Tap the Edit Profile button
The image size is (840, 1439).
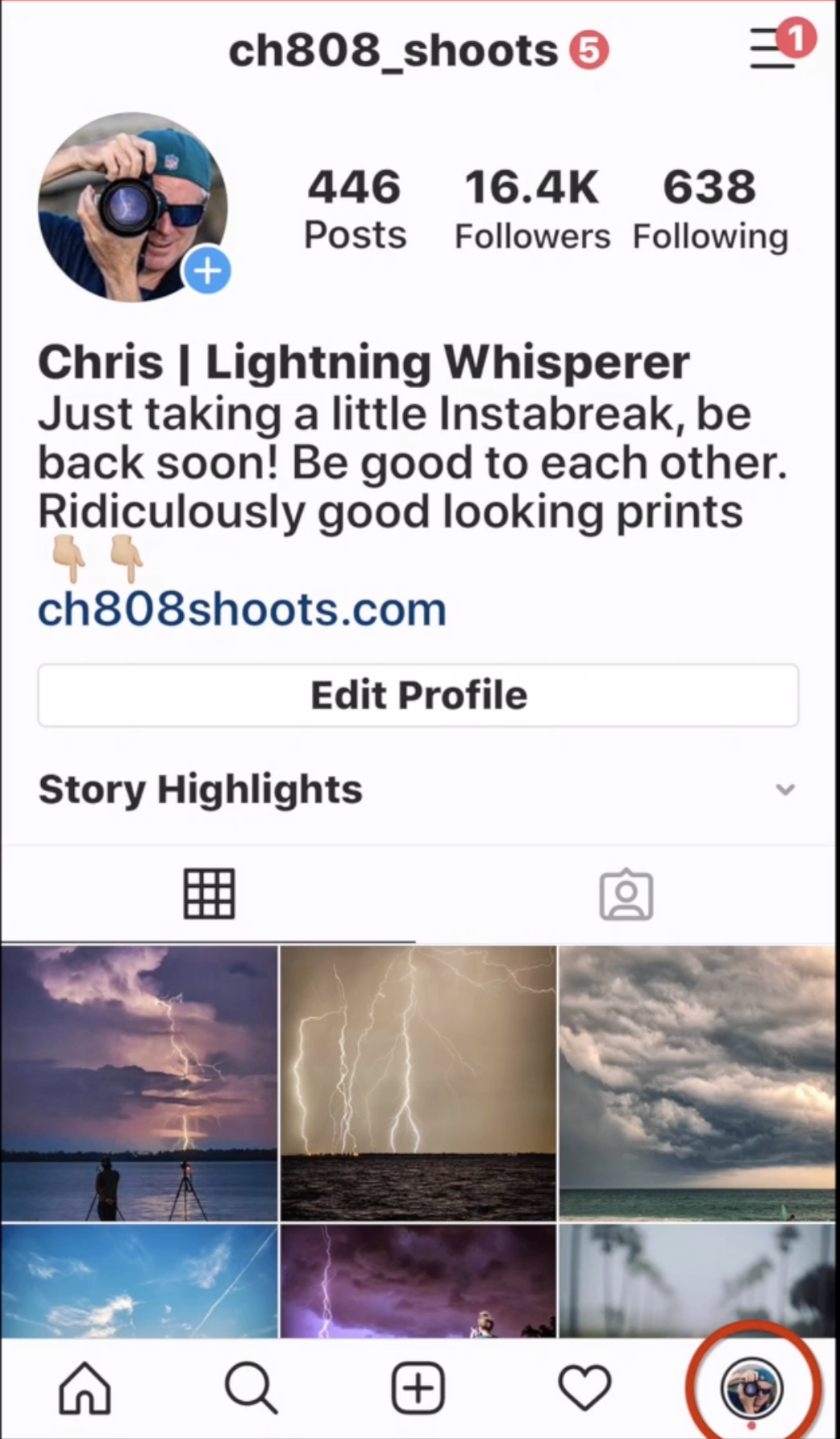point(418,695)
